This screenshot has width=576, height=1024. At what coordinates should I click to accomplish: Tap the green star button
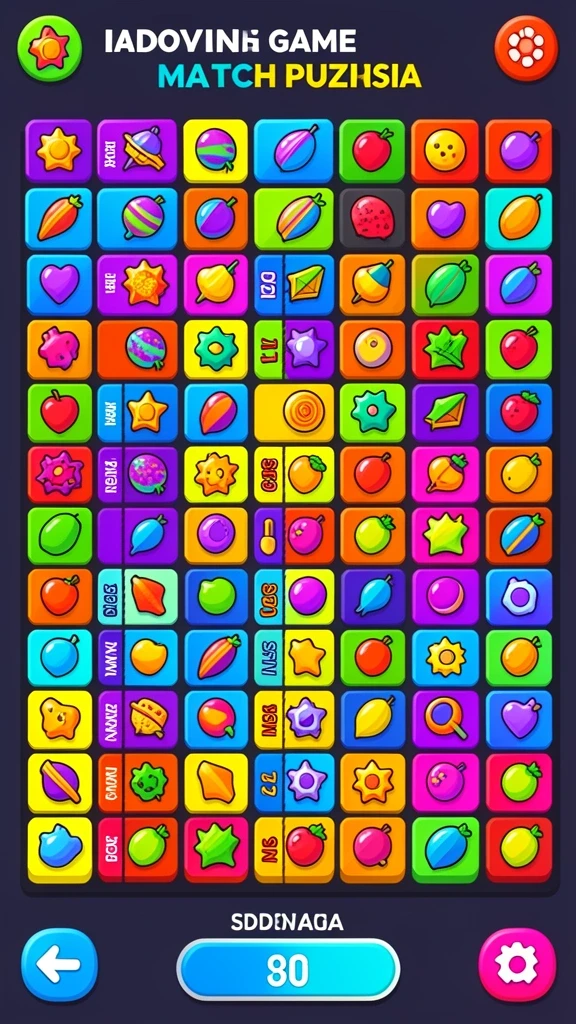[50, 48]
